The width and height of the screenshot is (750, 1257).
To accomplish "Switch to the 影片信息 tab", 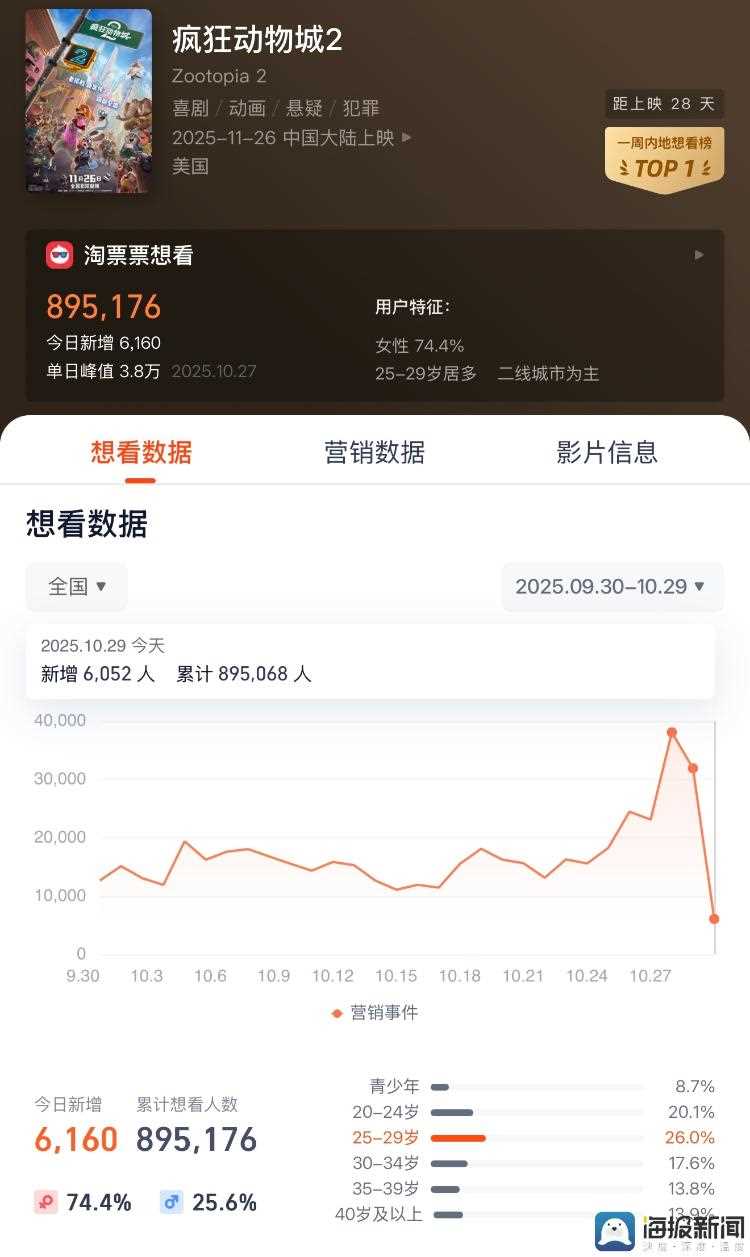I will (x=607, y=452).
